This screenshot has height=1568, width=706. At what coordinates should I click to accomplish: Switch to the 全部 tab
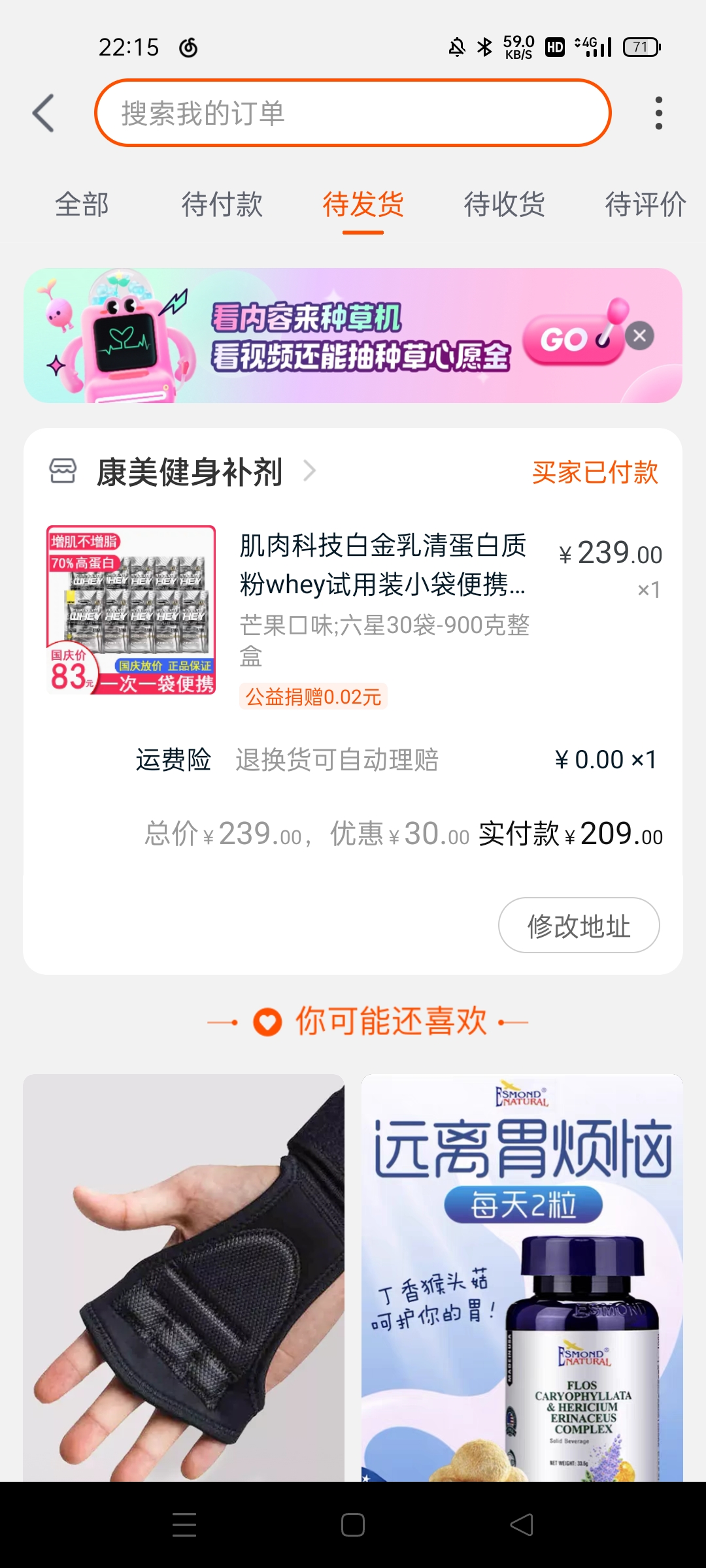[x=82, y=204]
